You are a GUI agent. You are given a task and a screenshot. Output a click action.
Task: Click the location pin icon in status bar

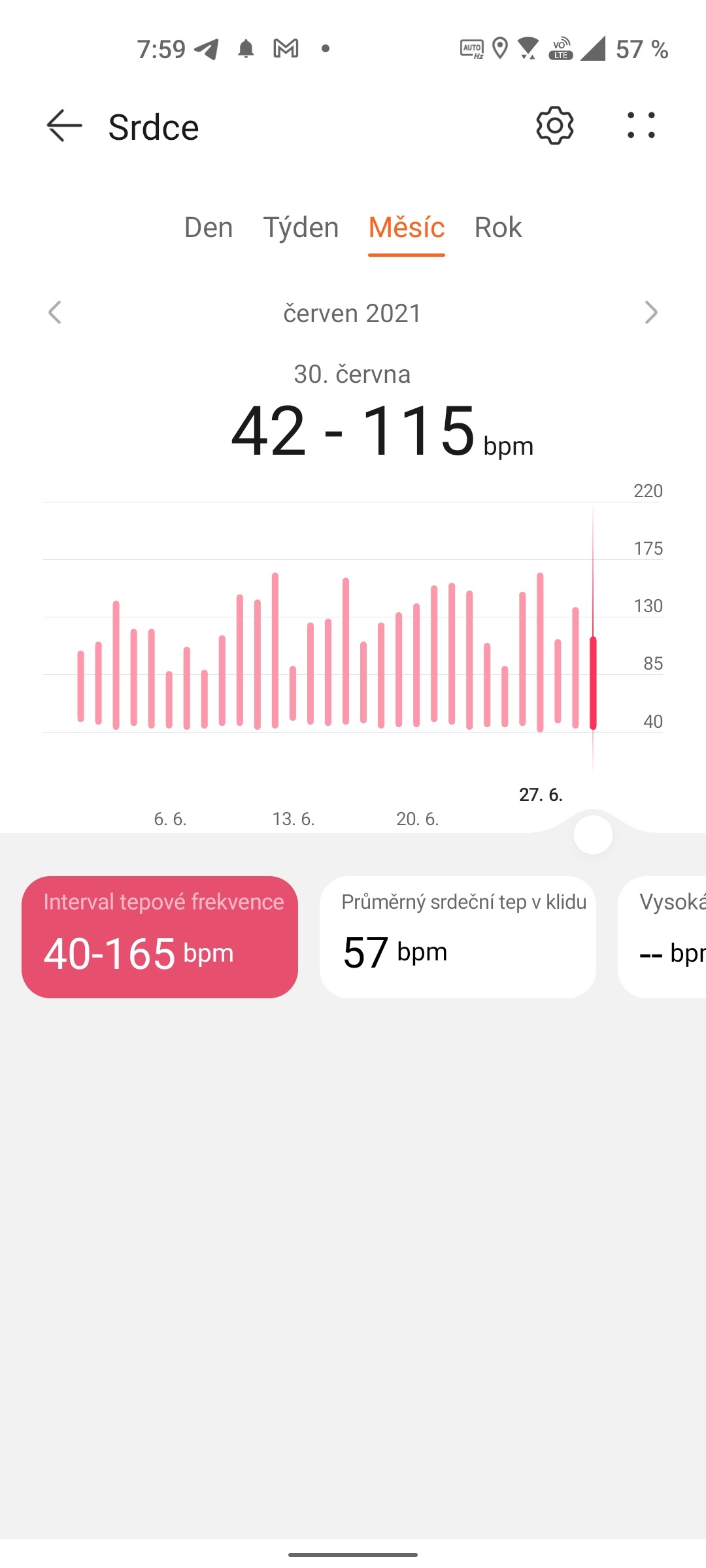(500, 49)
